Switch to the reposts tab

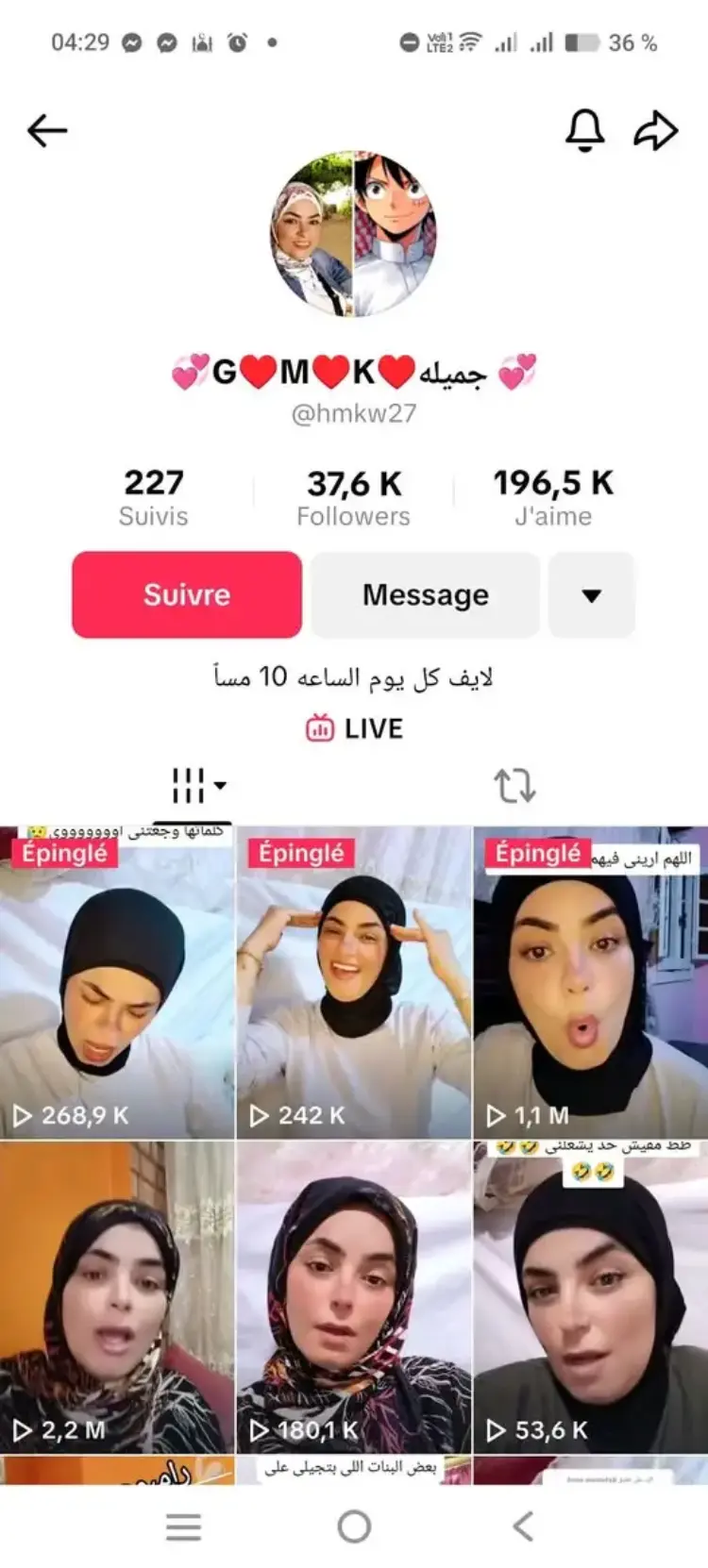(x=514, y=785)
